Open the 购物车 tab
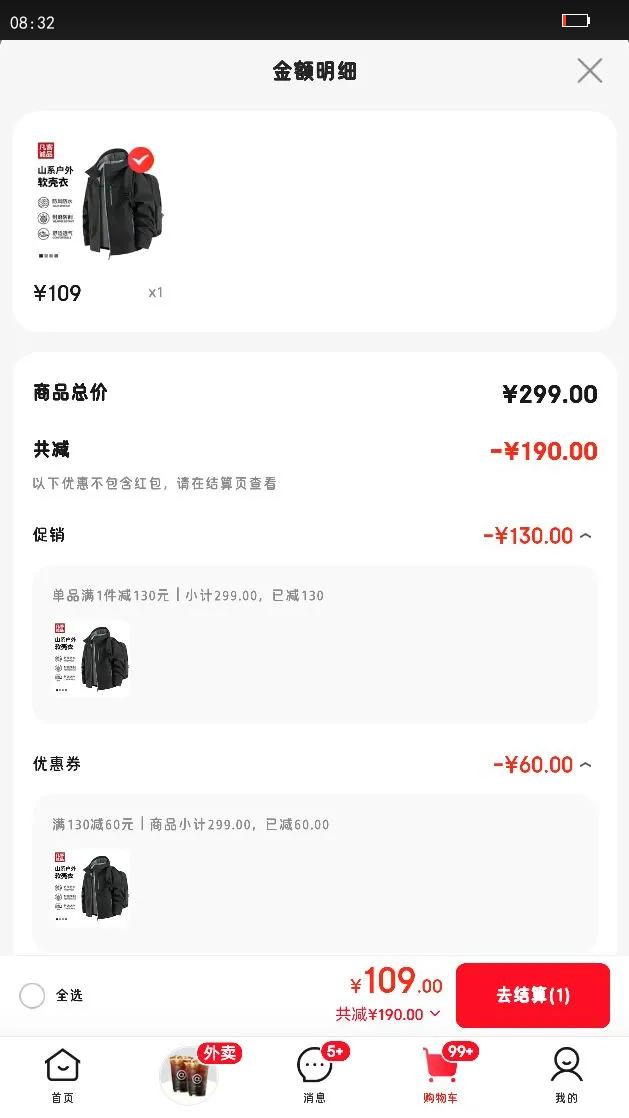This screenshot has width=629, height=1118. pyautogui.click(x=440, y=1075)
